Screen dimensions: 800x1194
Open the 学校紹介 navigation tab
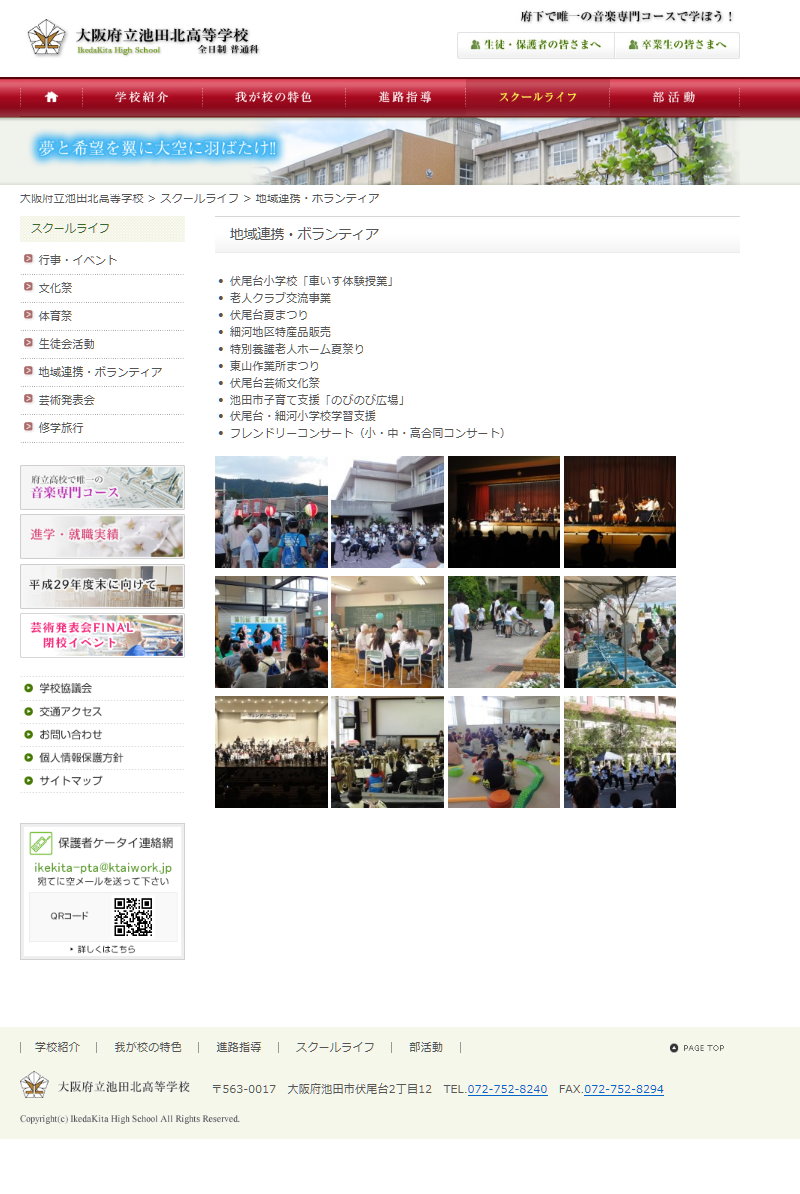(x=142, y=97)
